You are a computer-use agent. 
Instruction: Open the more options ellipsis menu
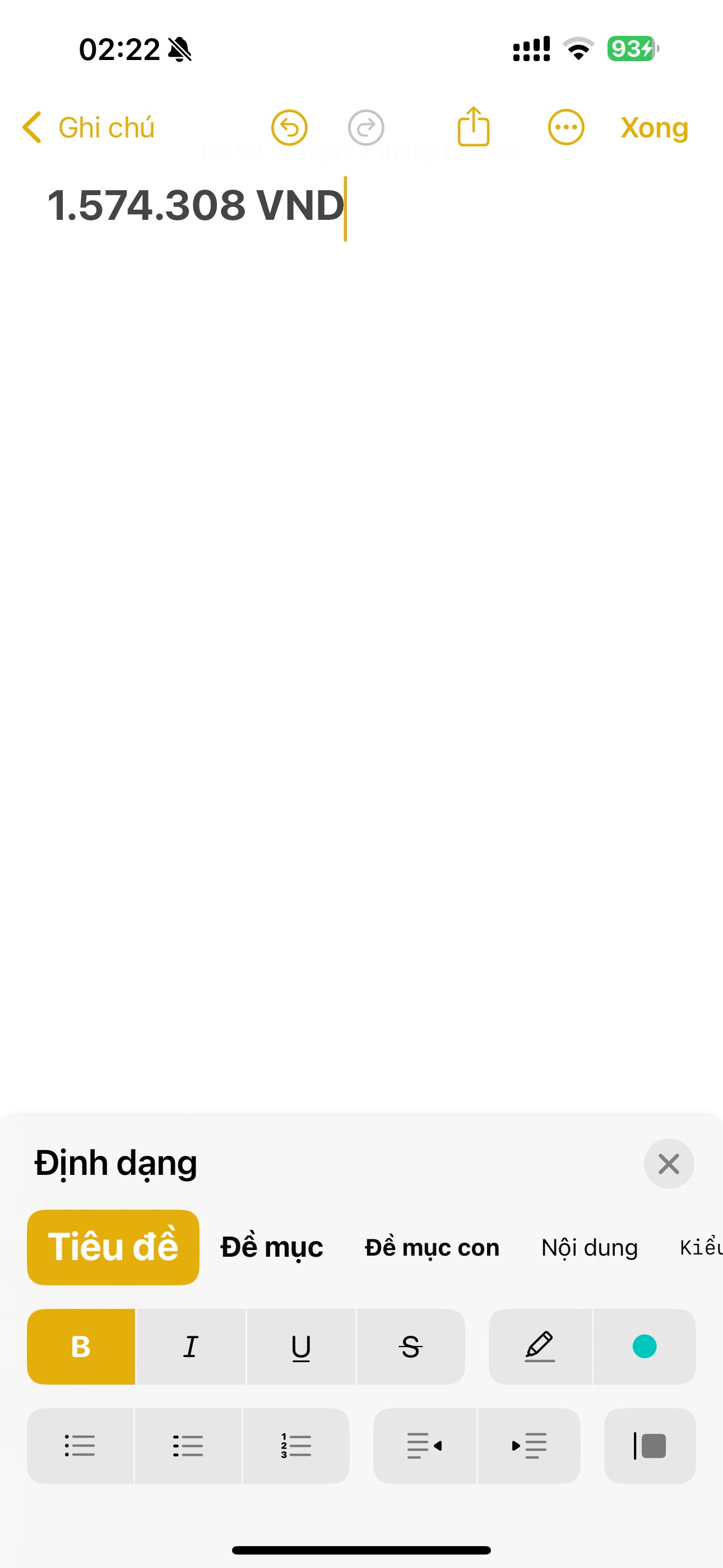tap(566, 128)
